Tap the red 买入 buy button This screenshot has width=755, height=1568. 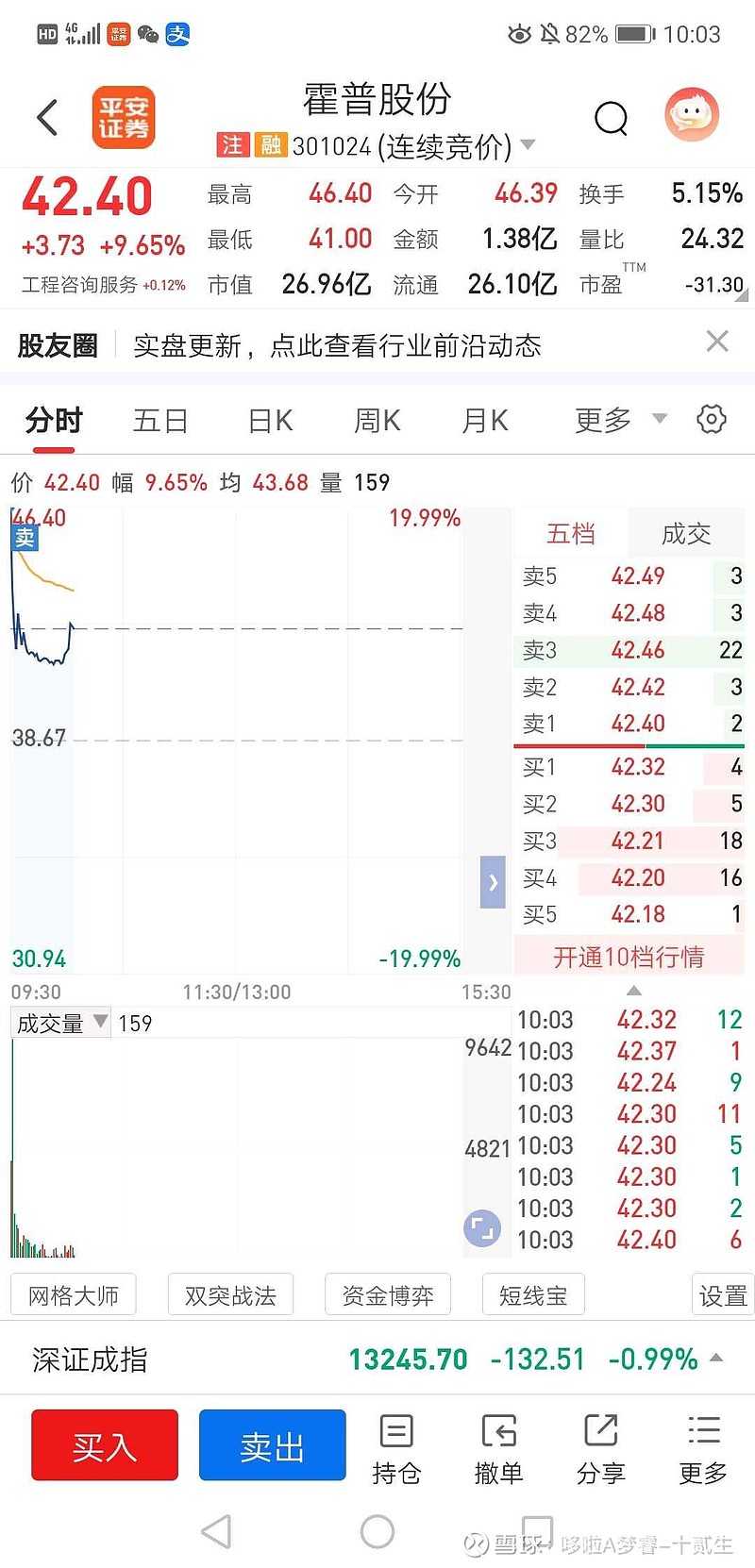point(104,1445)
